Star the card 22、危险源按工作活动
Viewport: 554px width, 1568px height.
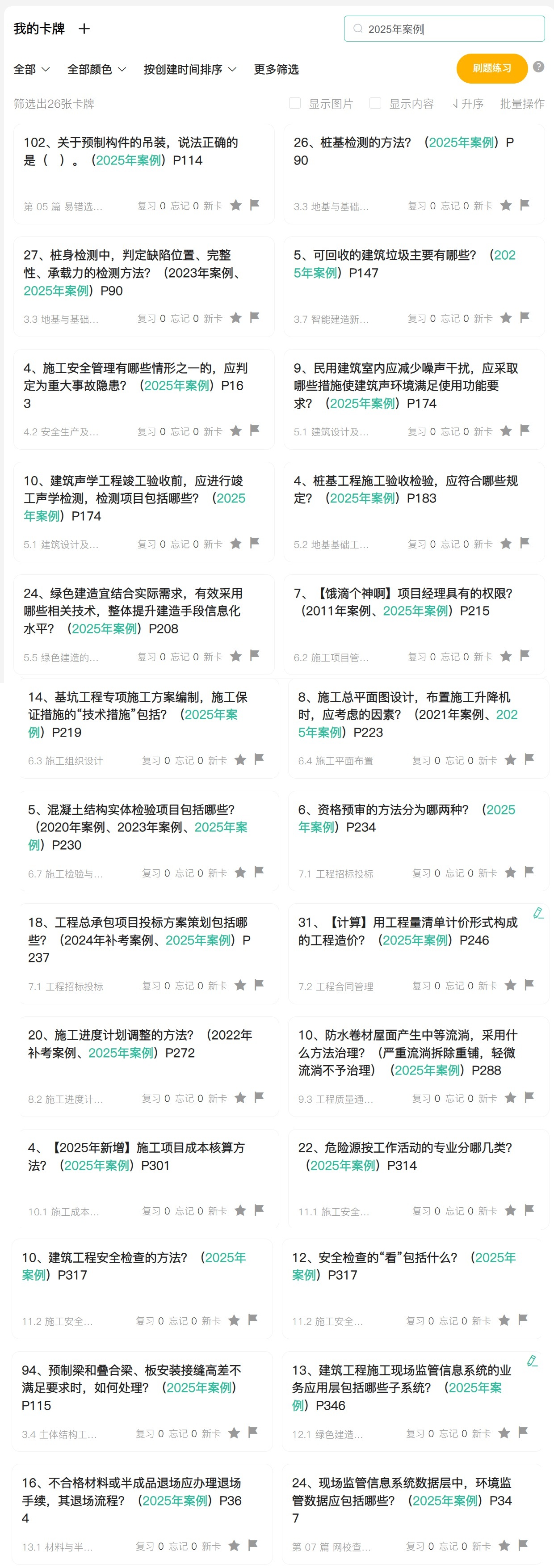pos(510,1211)
